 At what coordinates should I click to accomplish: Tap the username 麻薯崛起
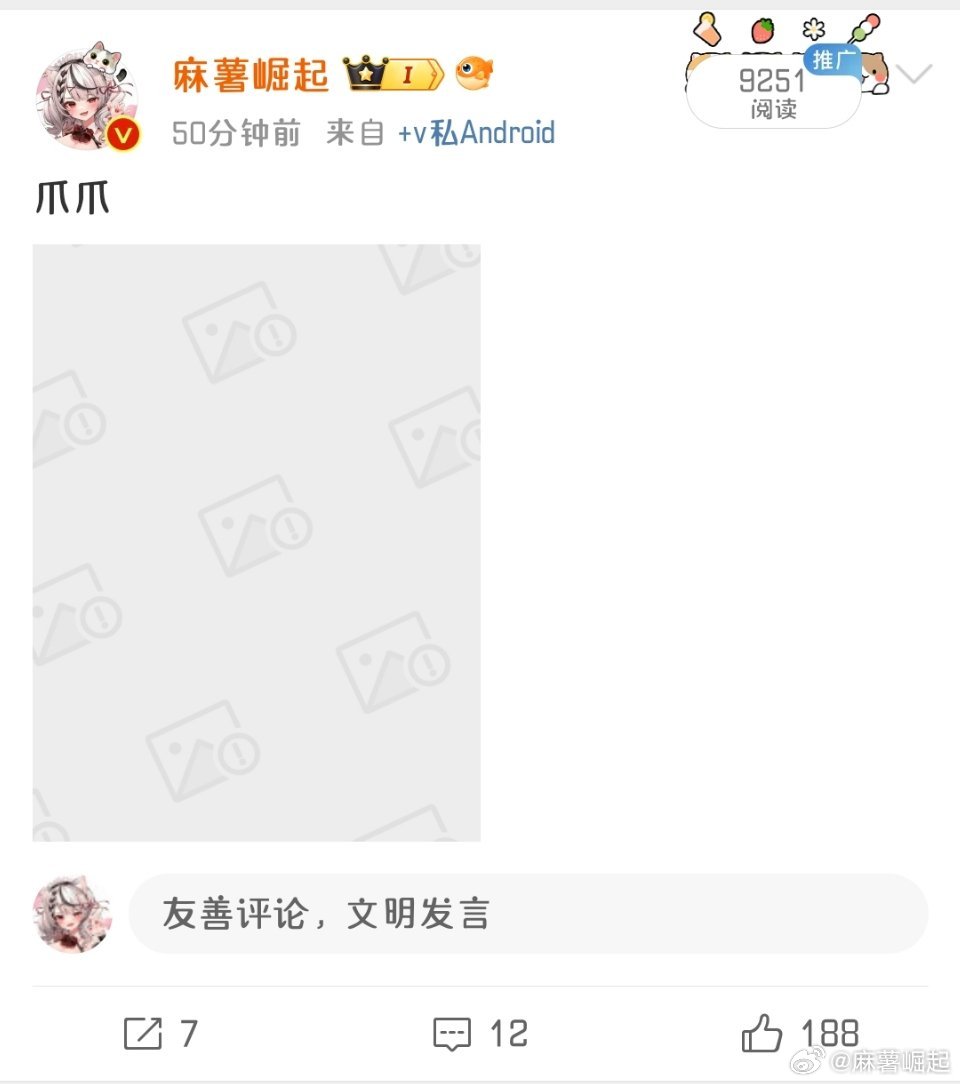[250, 75]
